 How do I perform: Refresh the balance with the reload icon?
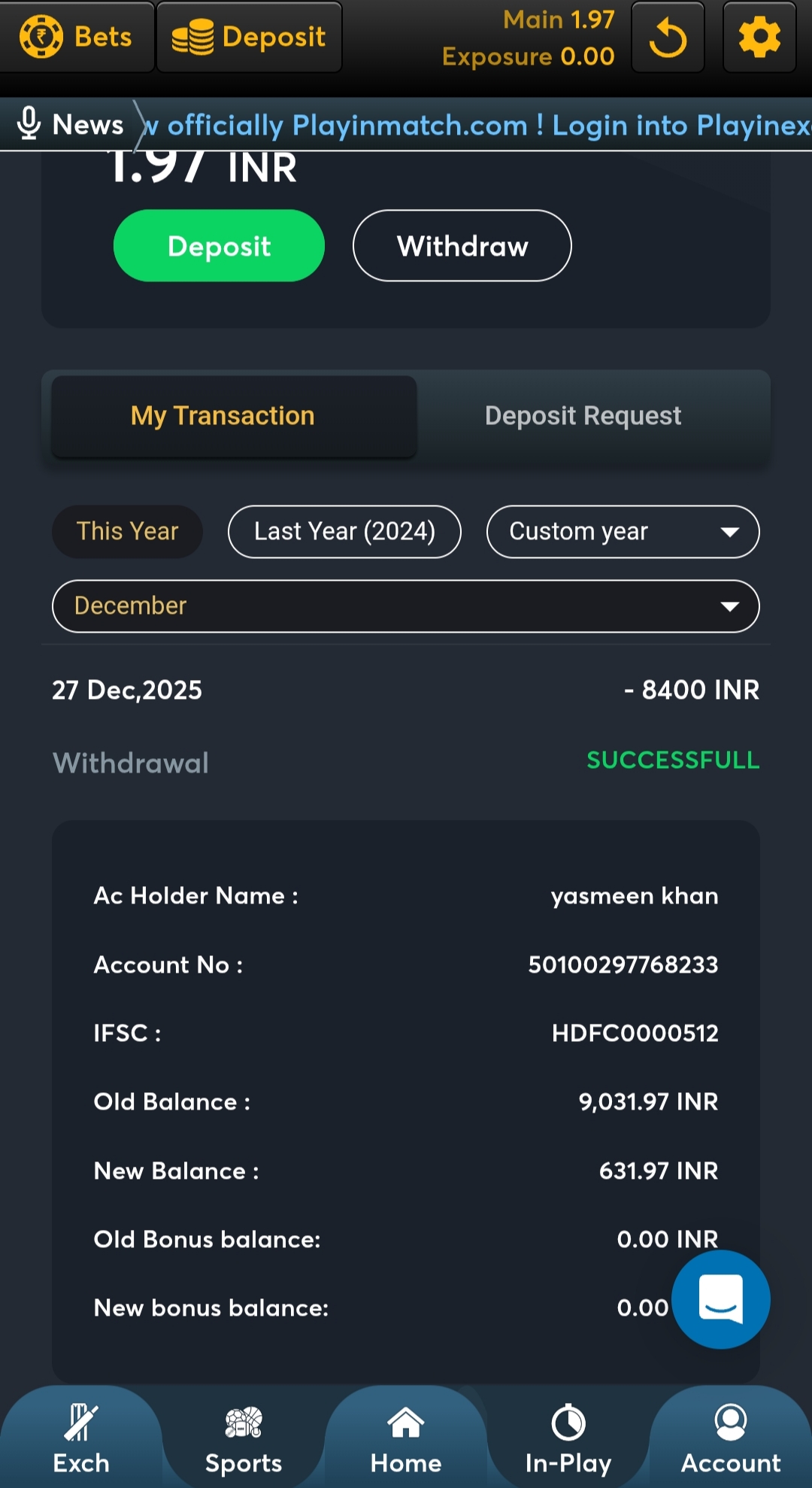pos(668,38)
